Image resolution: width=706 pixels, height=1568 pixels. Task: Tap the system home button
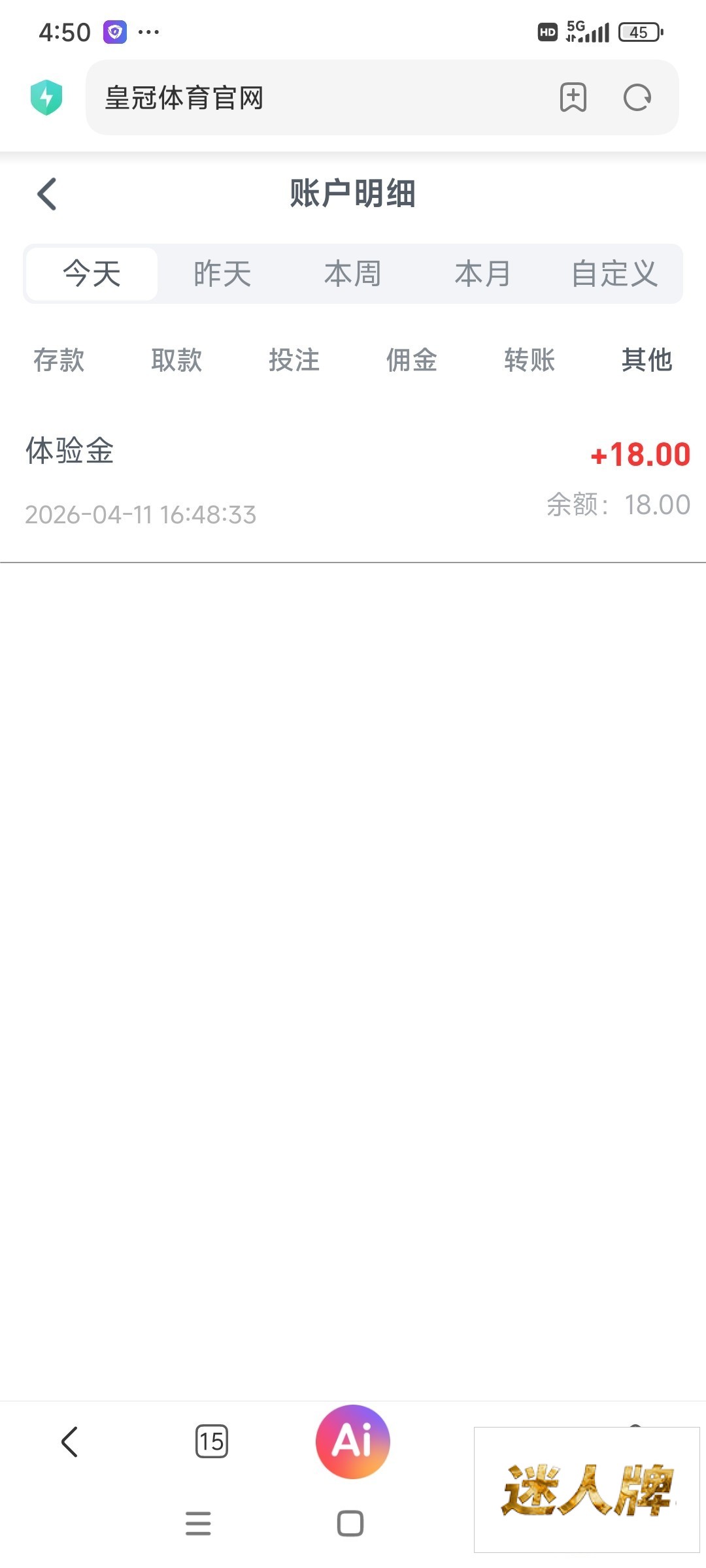click(350, 1524)
